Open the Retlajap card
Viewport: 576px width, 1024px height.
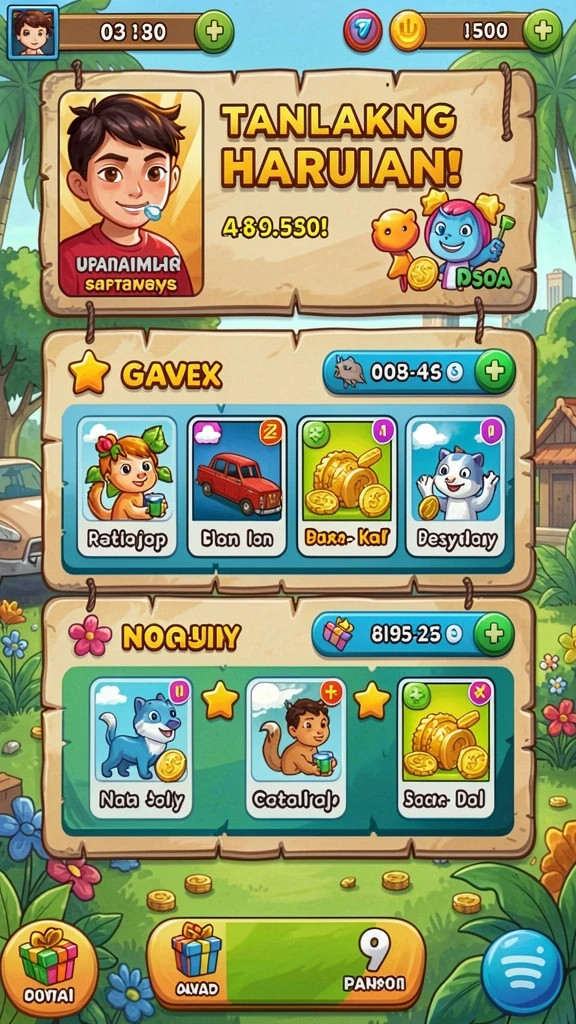(x=127, y=487)
